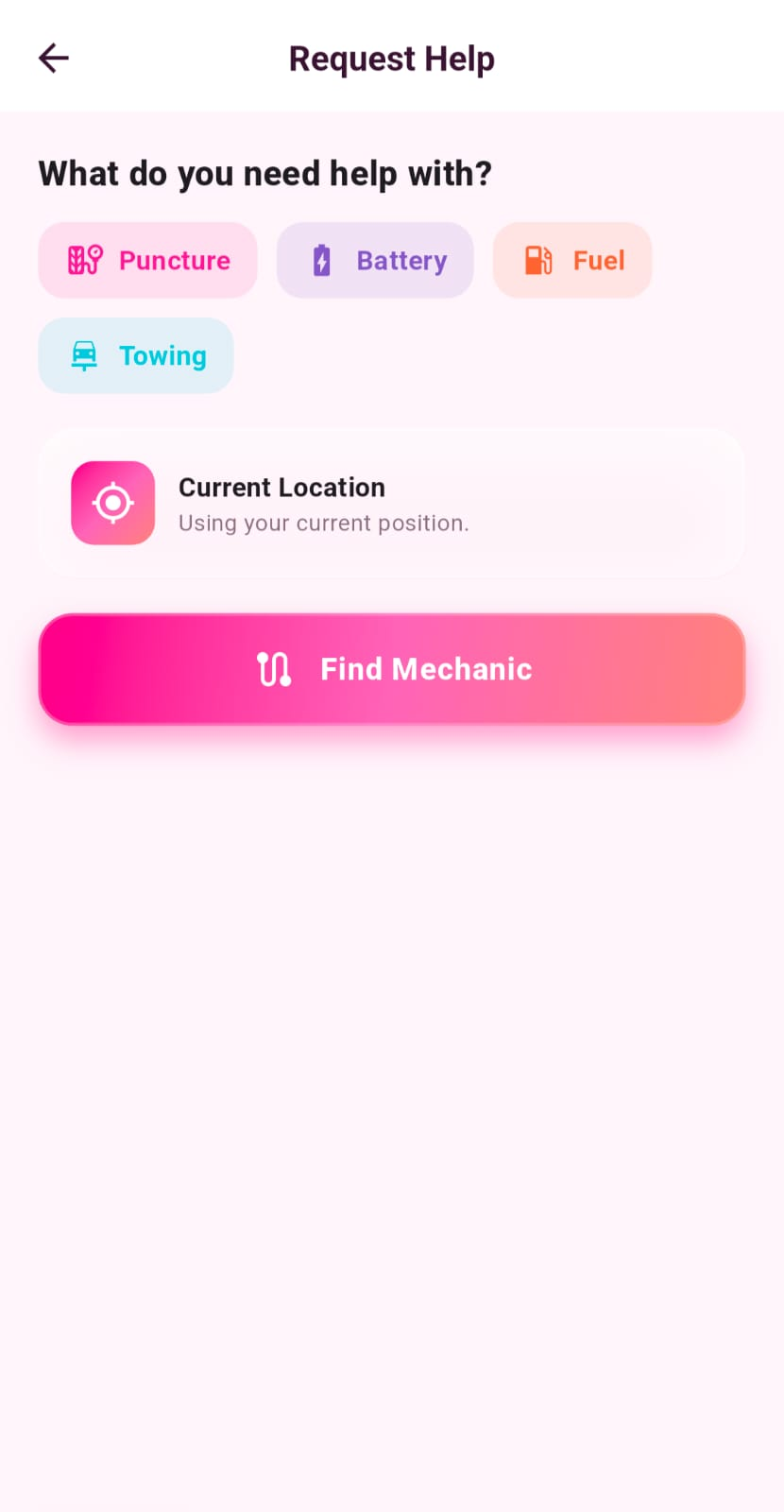This screenshot has height=1512, width=784.
Task: Tap the back arrow to leave Request Help
Action: coord(53,58)
